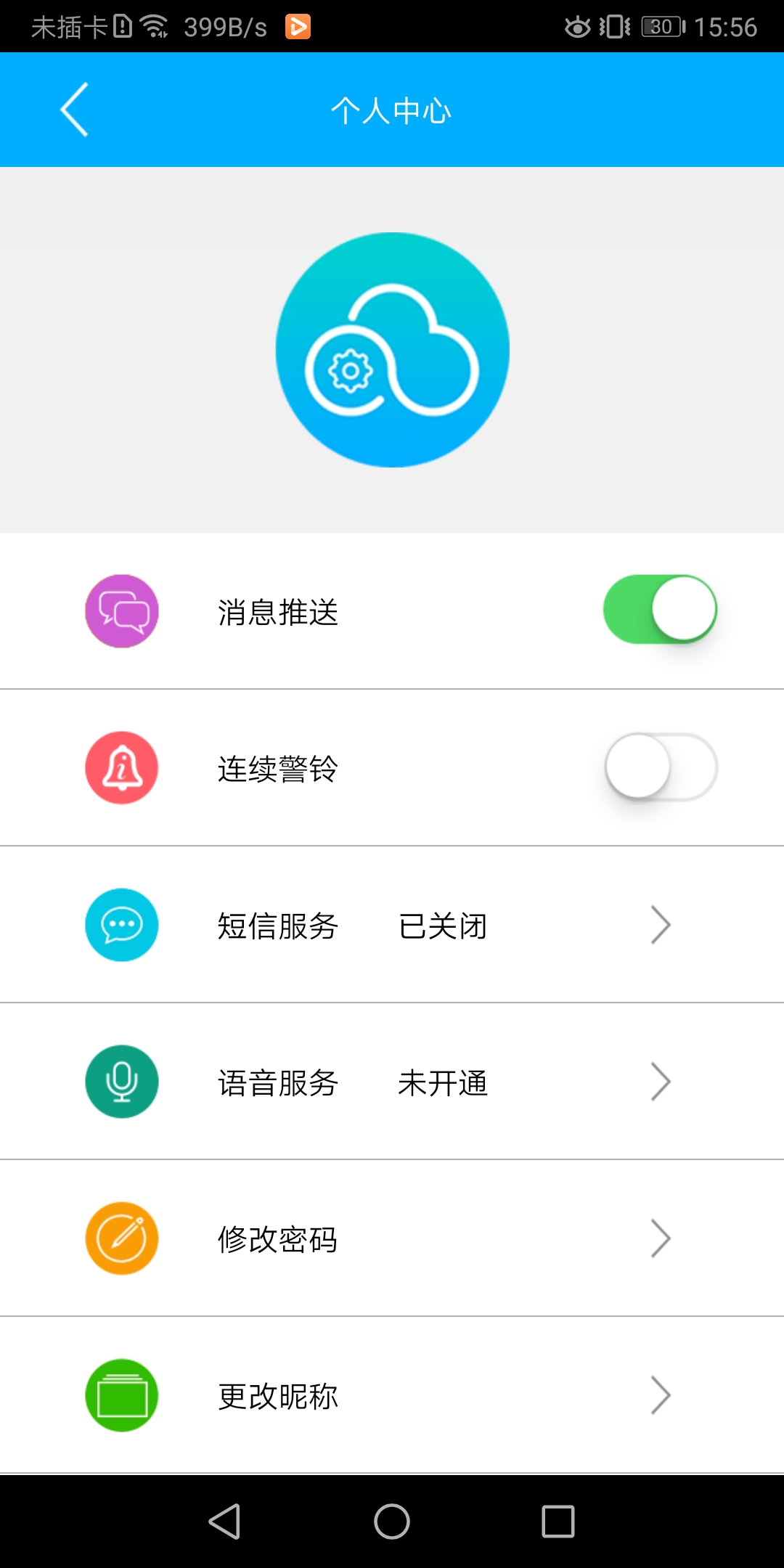784x1568 pixels.
Task: Click the green cards icon beside 更改昵称
Action: [121, 1395]
